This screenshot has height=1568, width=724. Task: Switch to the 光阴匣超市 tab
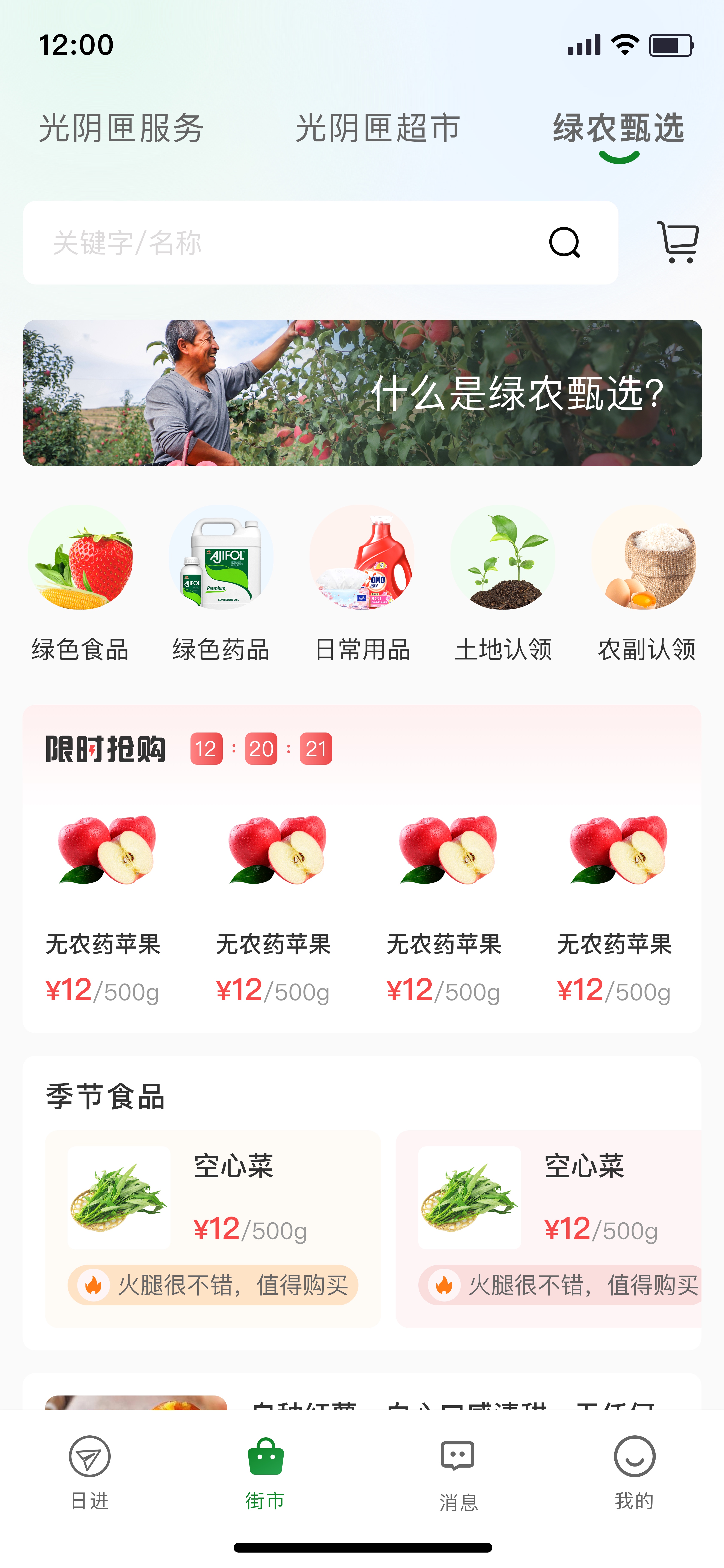point(378,129)
